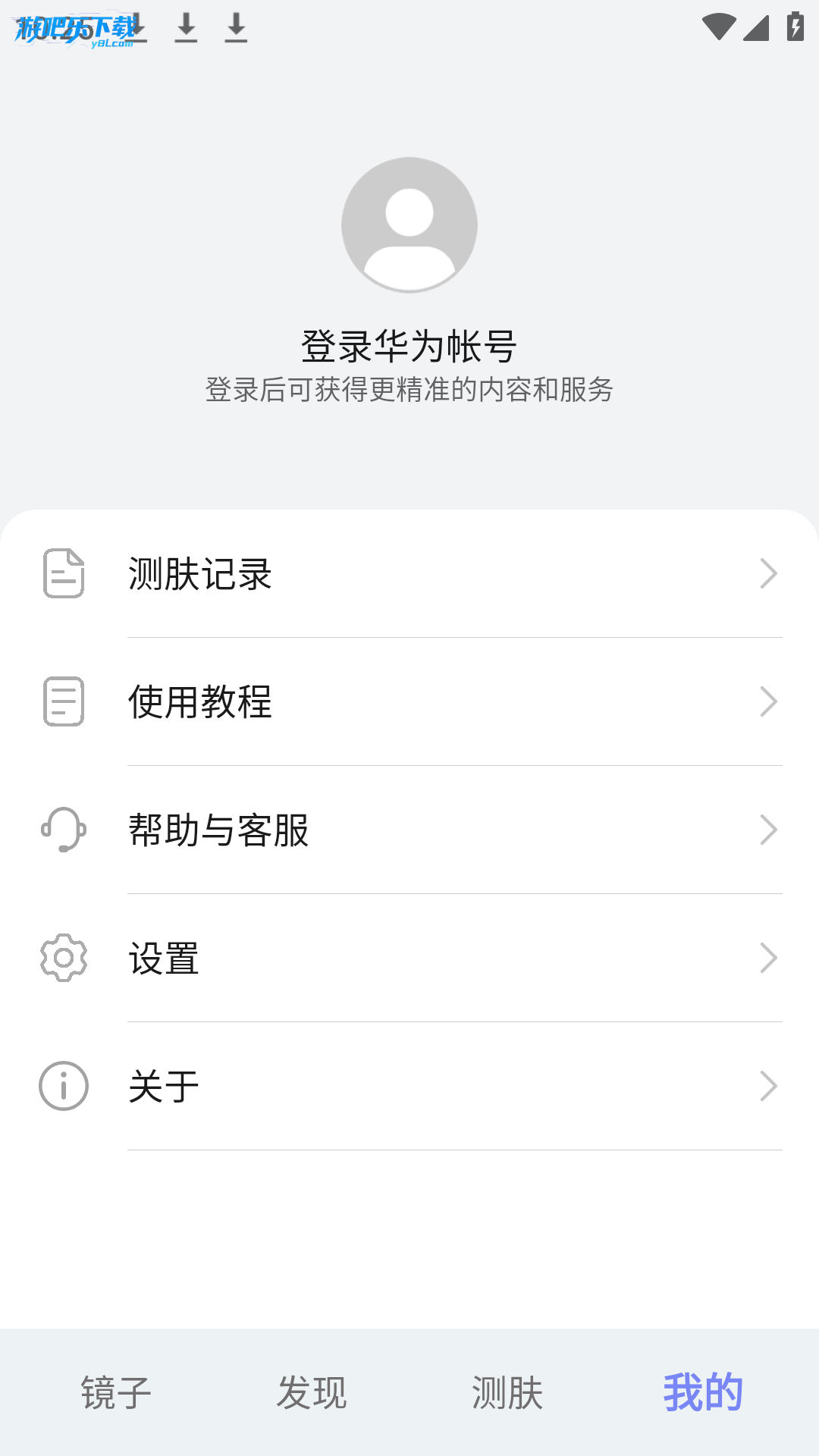Image resolution: width=819 pixels, height=1456 pixels.
Task: Open 设置 settings
Action: [x=409, y=958]
